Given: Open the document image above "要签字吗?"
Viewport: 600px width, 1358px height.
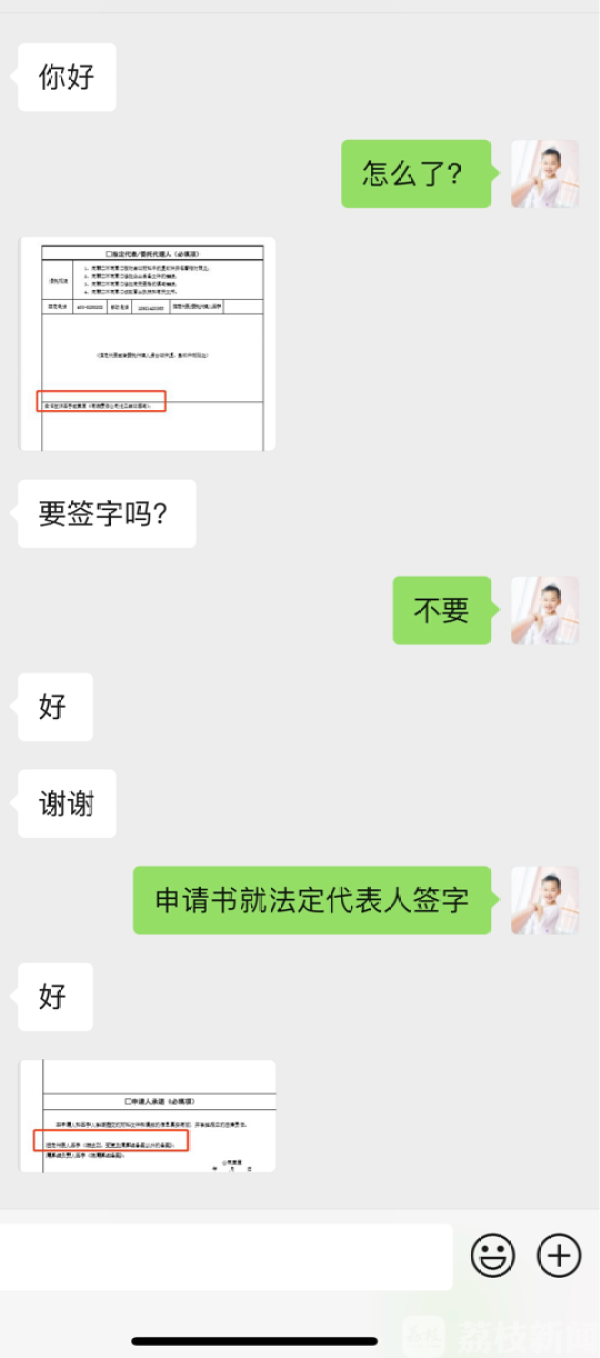Looking at the screenshot, I should pos(147,343).
